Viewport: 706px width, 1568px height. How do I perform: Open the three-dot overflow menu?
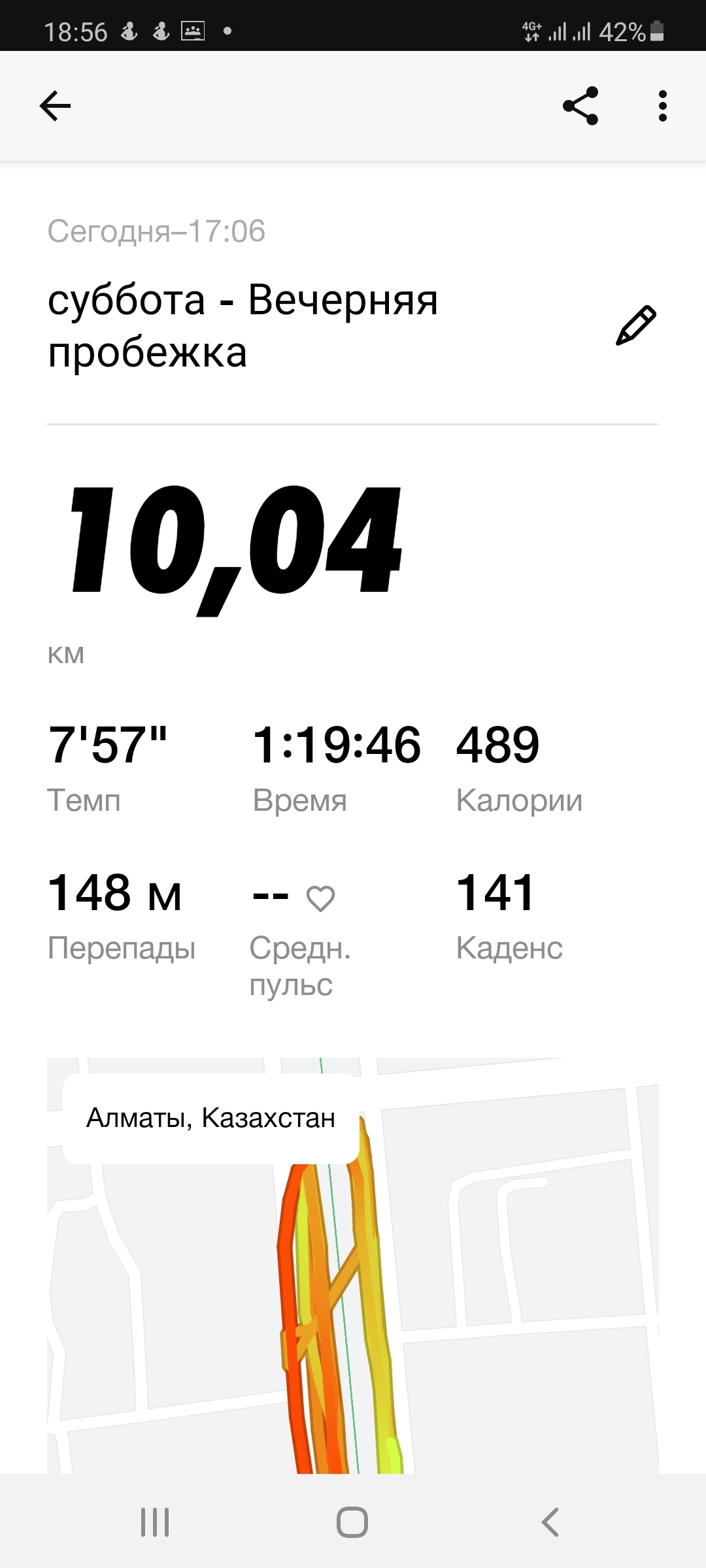tap(662, 106)
